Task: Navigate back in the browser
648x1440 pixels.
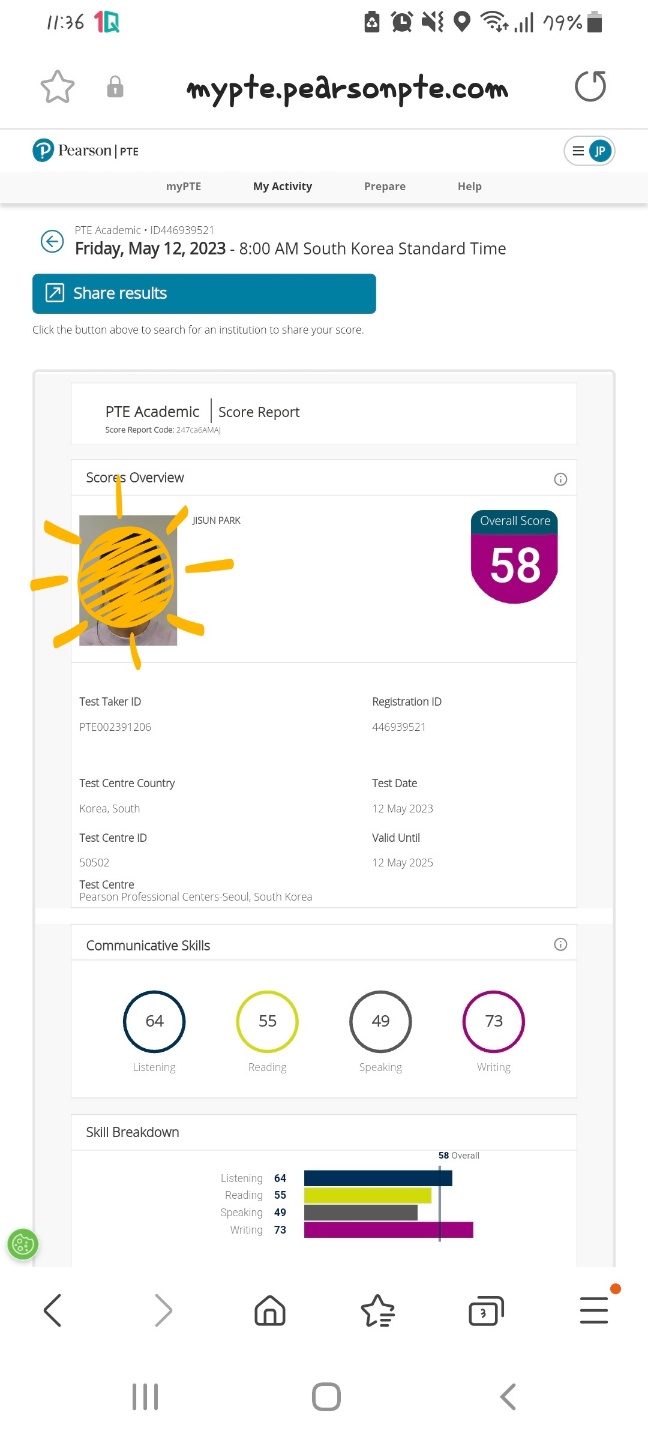Action: pyautogui.click(x=53, y=1310)
